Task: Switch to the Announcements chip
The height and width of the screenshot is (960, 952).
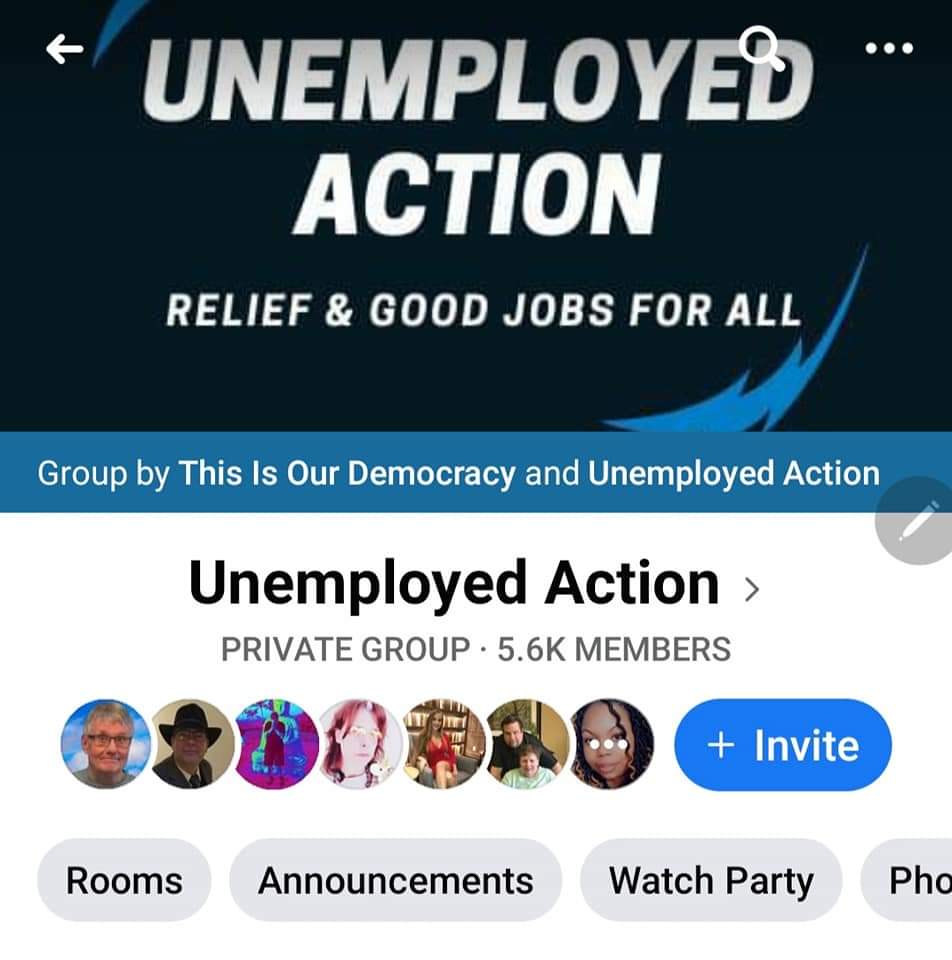Action: (x=395, y=881)
